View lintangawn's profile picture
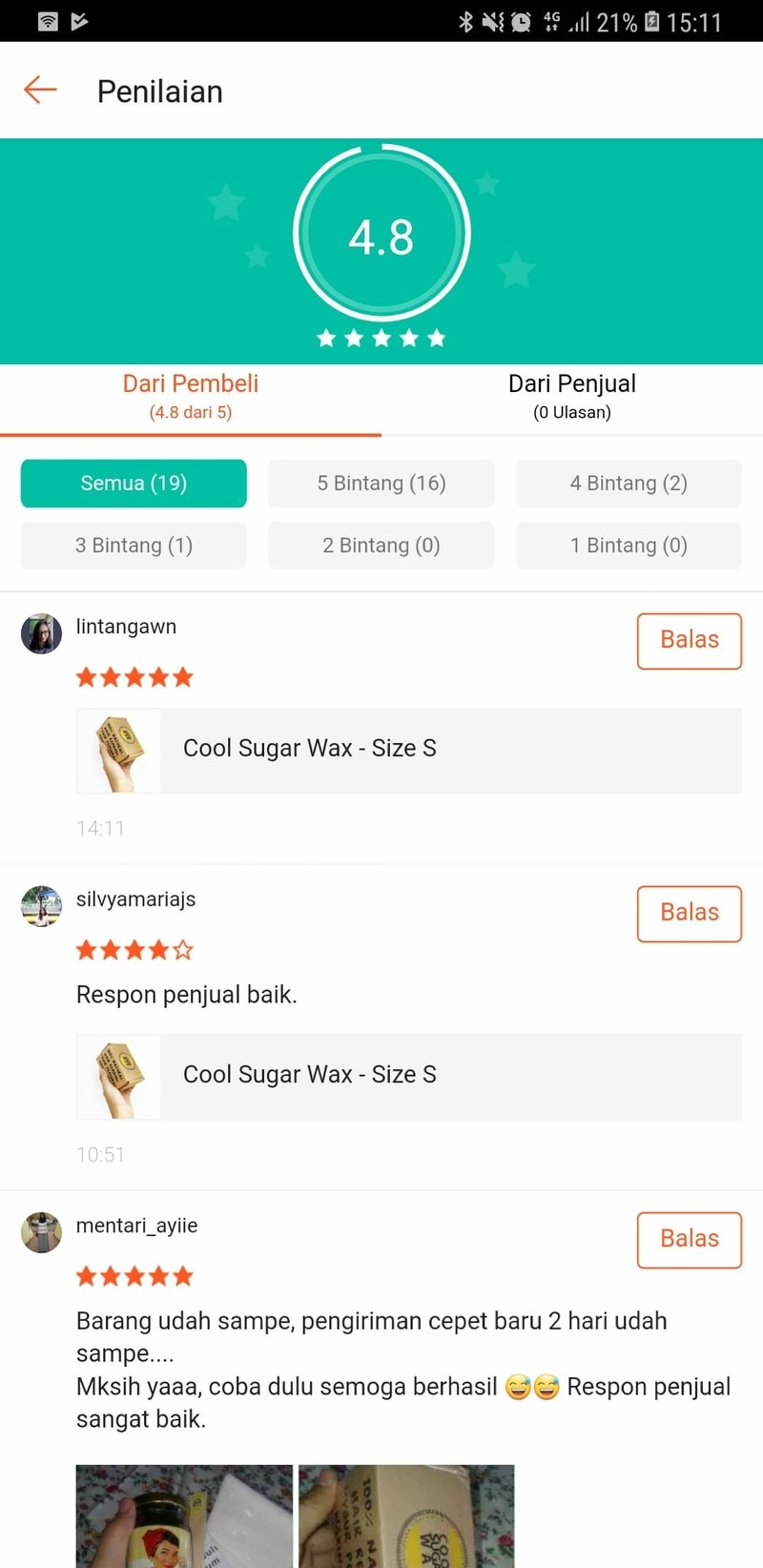763x1568 pixels. click(41, 634)
